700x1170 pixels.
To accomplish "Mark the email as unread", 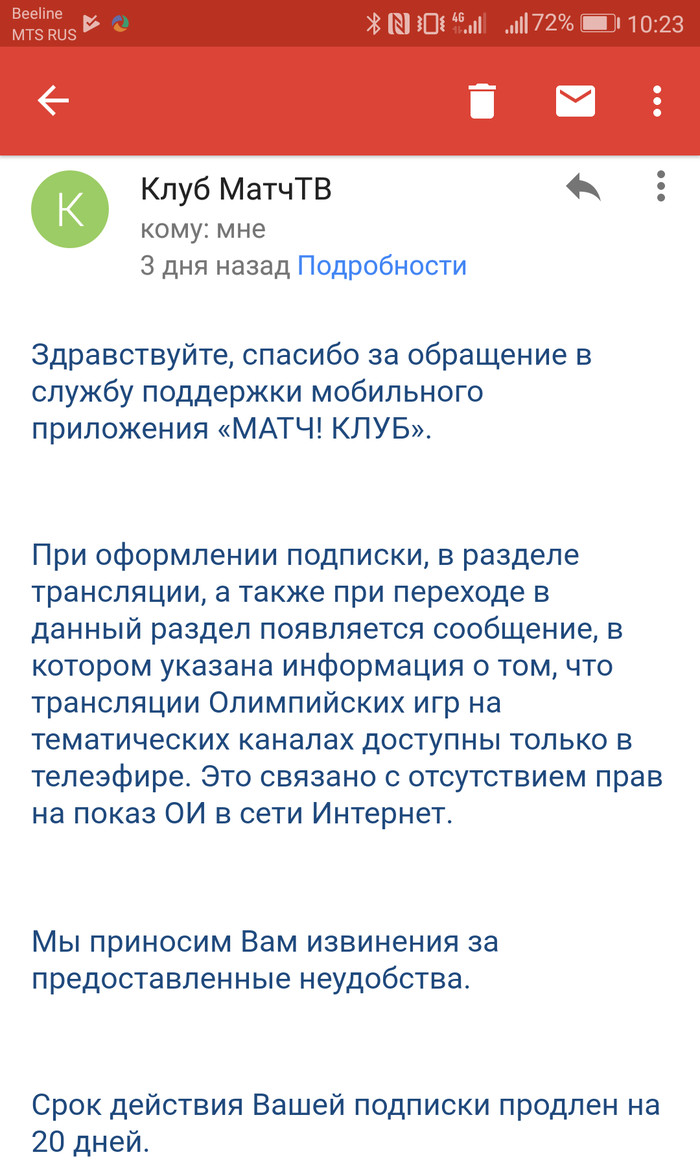I will click(575, 100).
